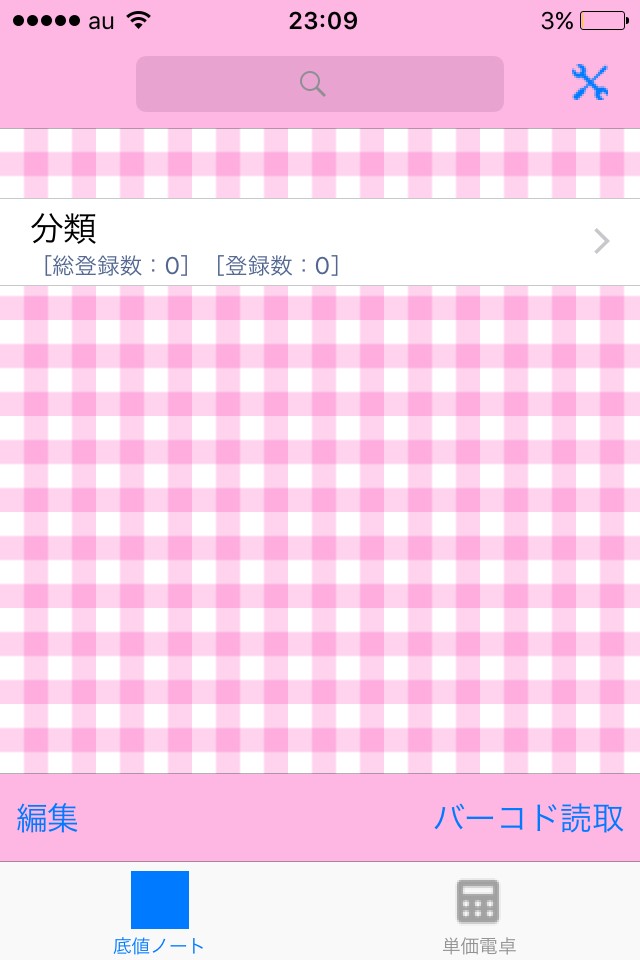The height and width of the screenshot is (960, 640).
Task: Open the 分類 category row
Action: click(320, 242)
